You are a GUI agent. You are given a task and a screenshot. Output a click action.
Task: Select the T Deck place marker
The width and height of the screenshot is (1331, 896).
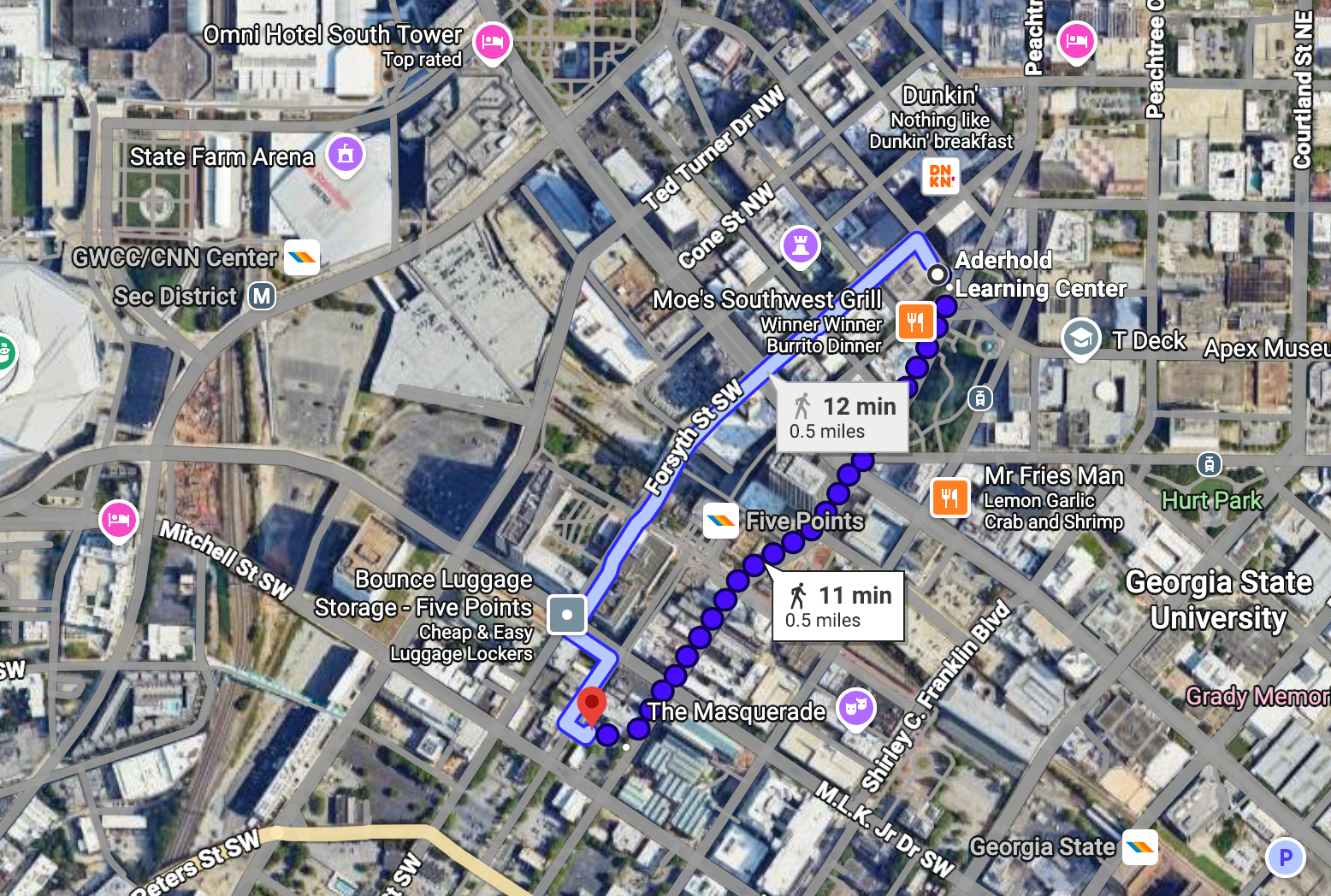point(1080,339)
